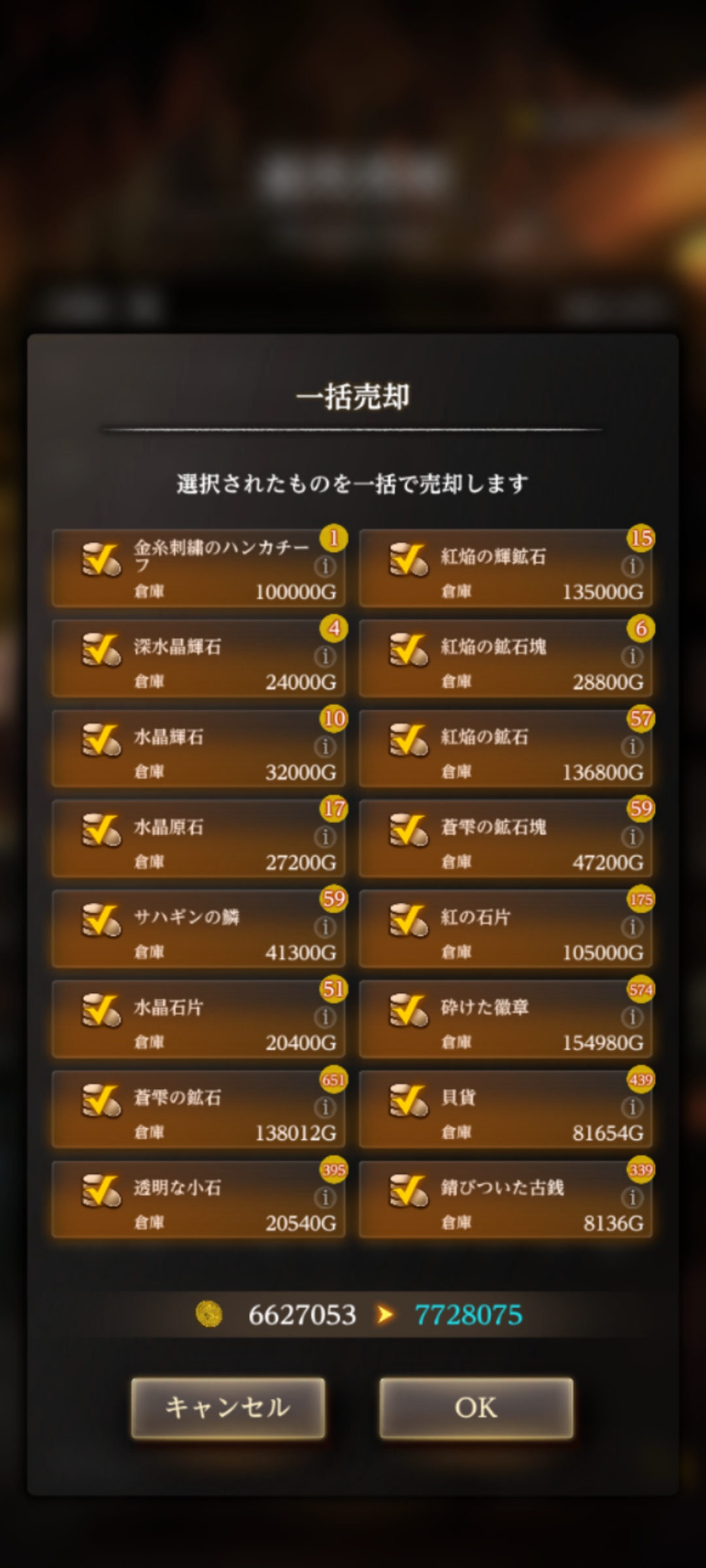Toggle selection of 紅焔の鉱石
This screenshot has width=706, height=1568.
tap(409, 740)
